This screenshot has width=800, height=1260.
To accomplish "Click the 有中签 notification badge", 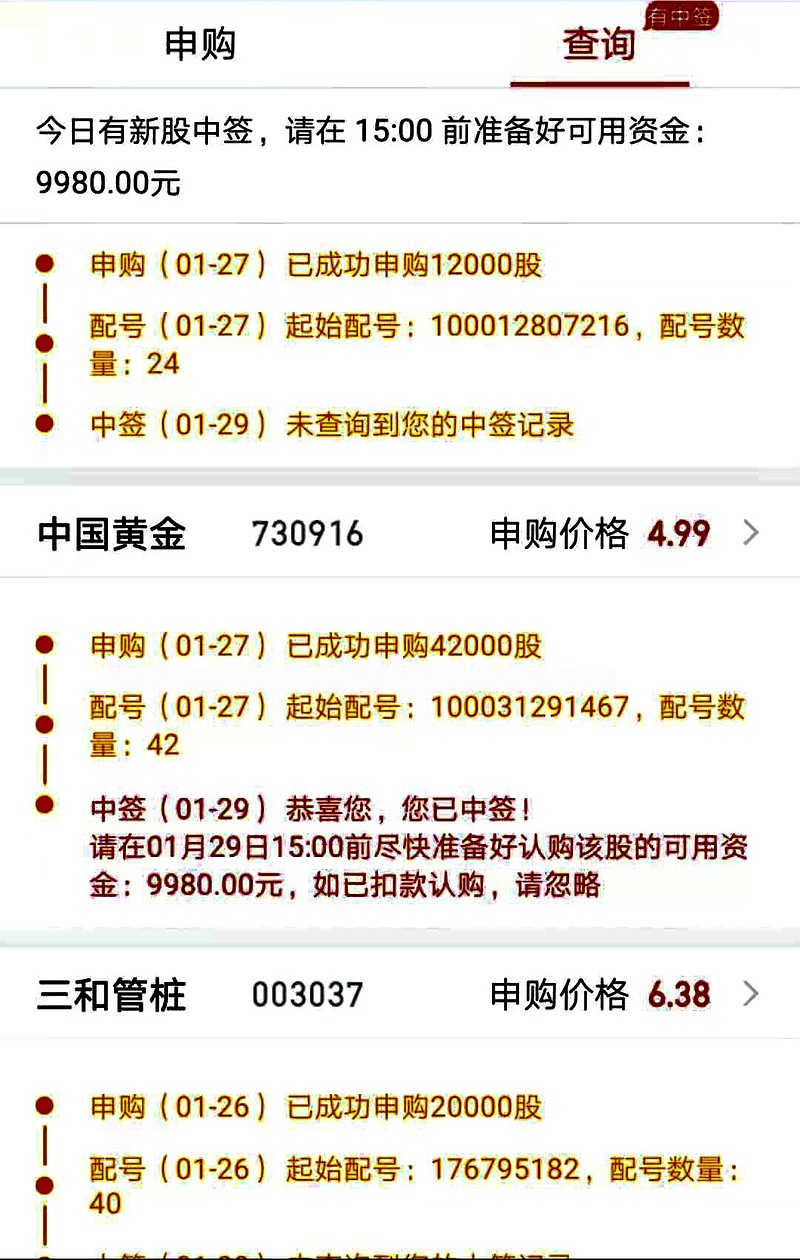I will pos(682,17).
